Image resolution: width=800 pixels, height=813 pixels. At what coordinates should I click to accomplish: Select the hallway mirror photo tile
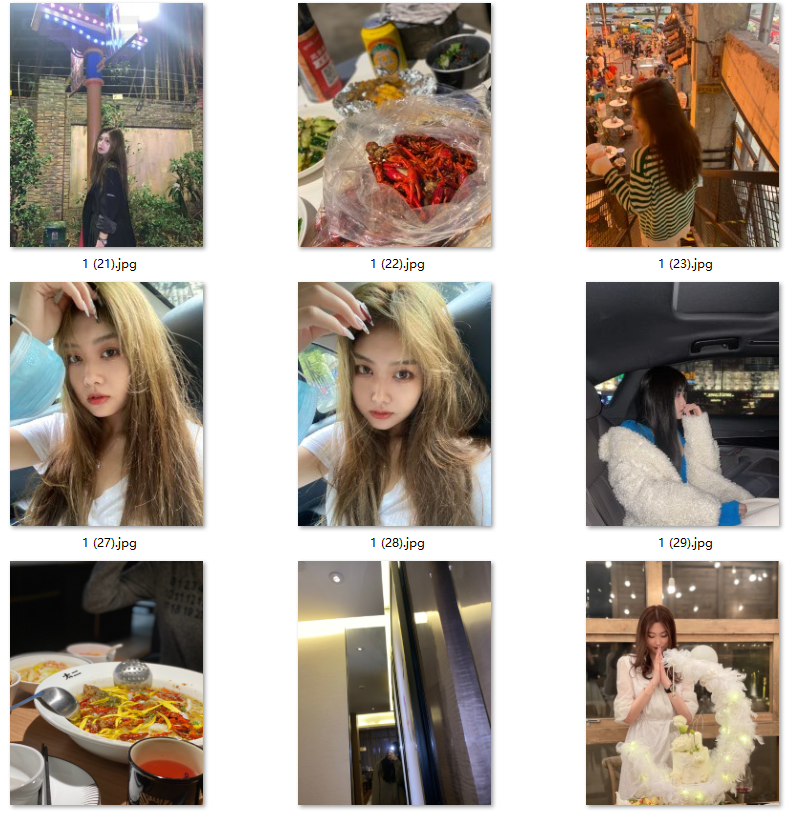394,683
